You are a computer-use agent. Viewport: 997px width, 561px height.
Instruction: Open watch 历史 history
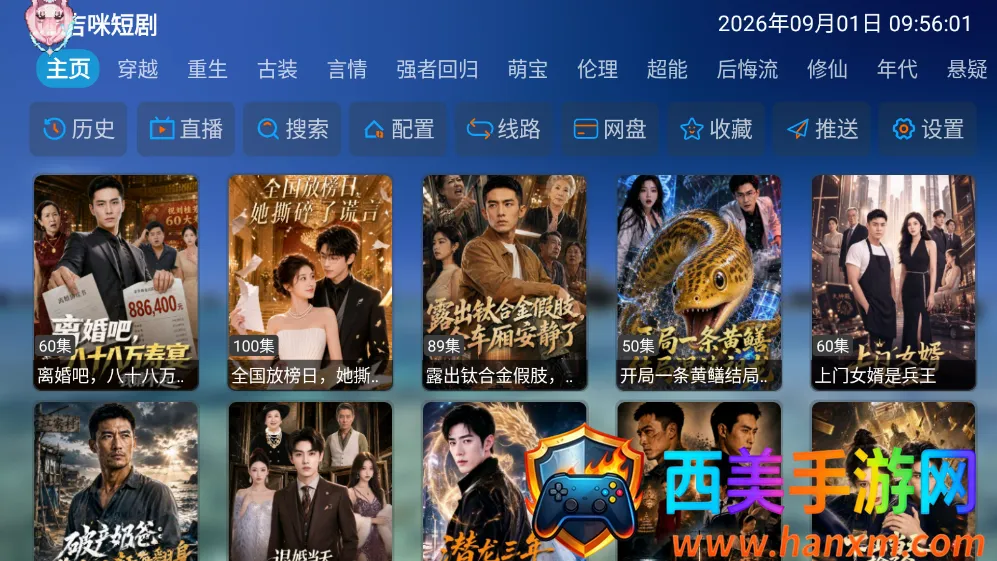pyautogui.click(x=78, y=129)
